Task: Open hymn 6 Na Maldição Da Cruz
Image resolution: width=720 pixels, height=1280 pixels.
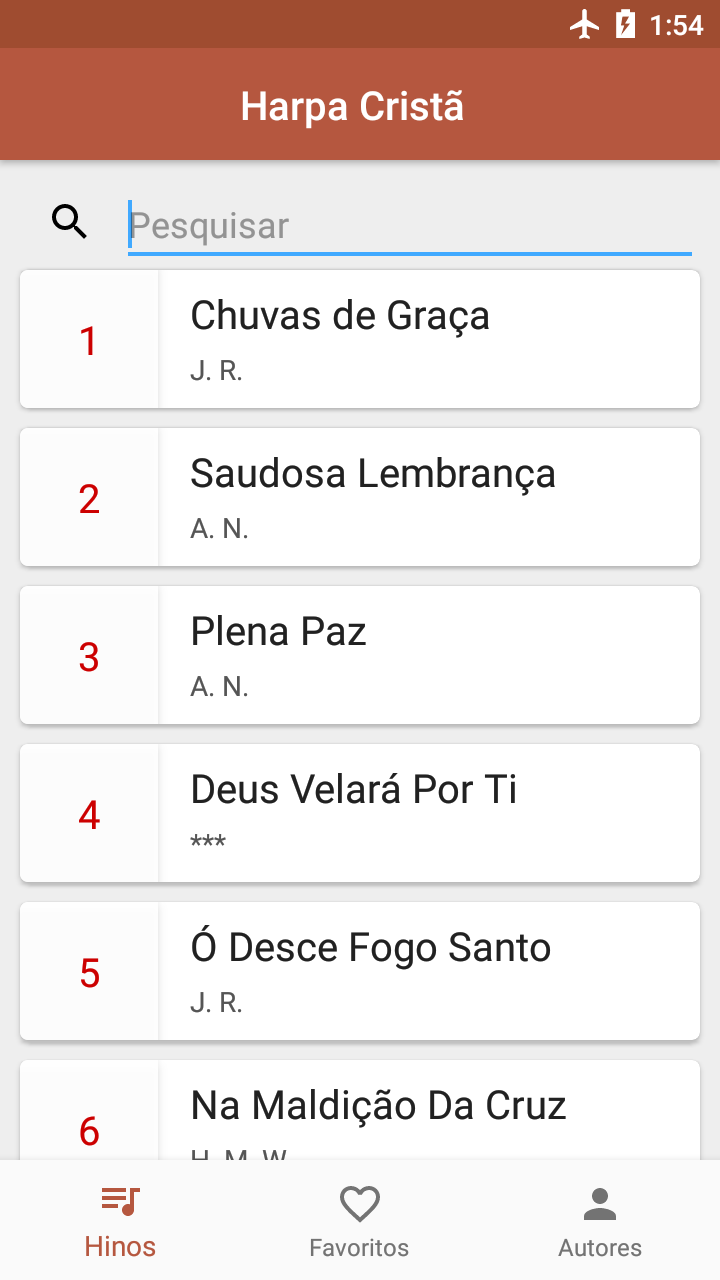Action: click(x=360, y=1110)
